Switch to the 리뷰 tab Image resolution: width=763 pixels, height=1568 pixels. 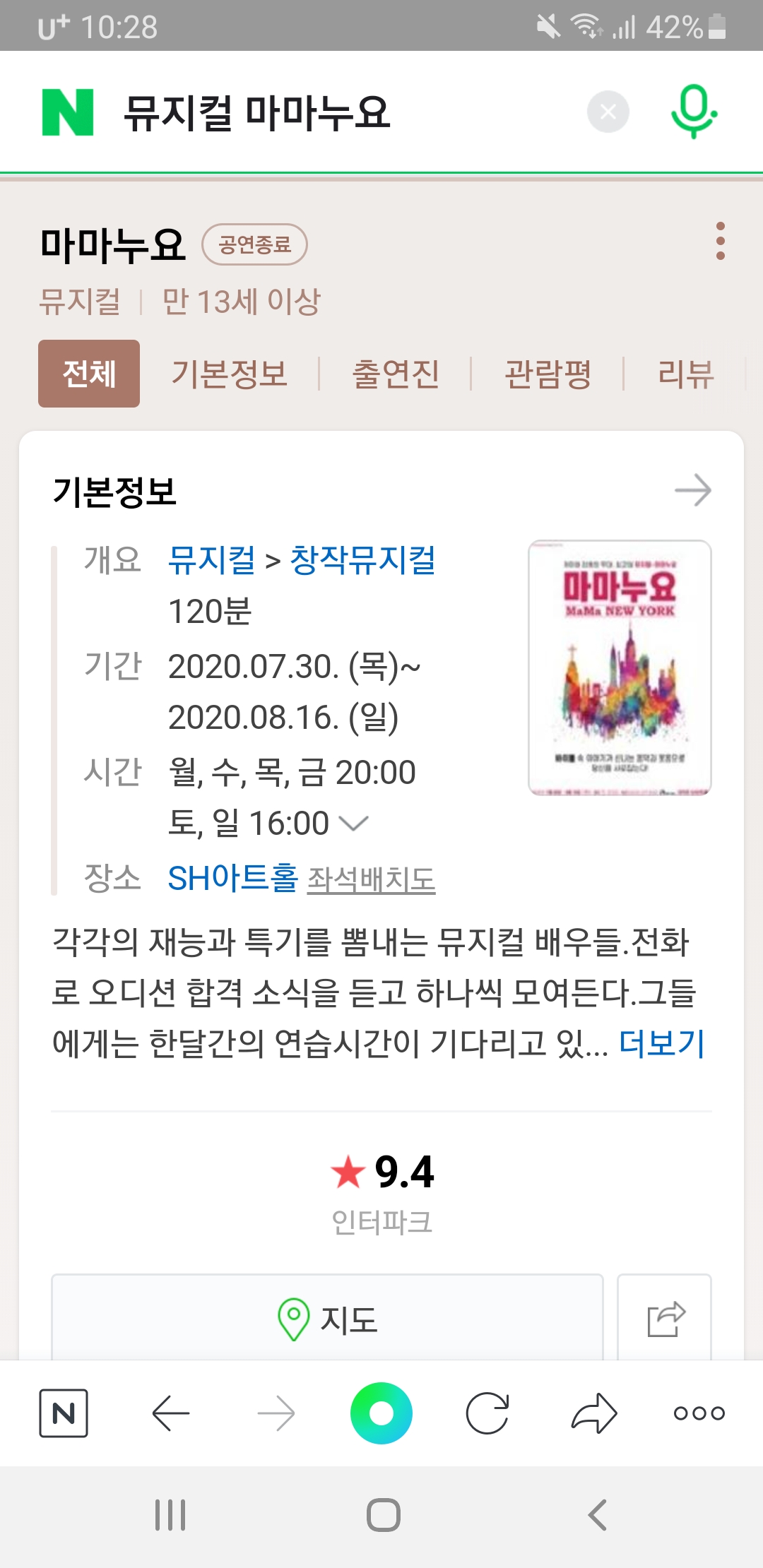click(x=685, y=374)
